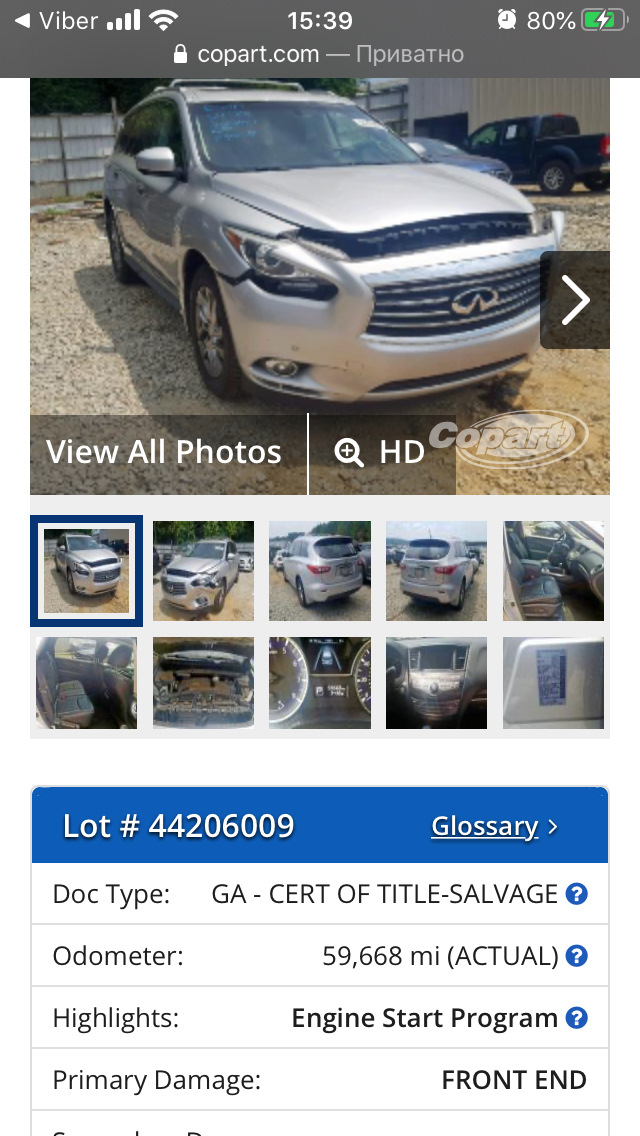Select the instrument cluster thumbnail
This screenshot has height=1136, width=640.
320,682
